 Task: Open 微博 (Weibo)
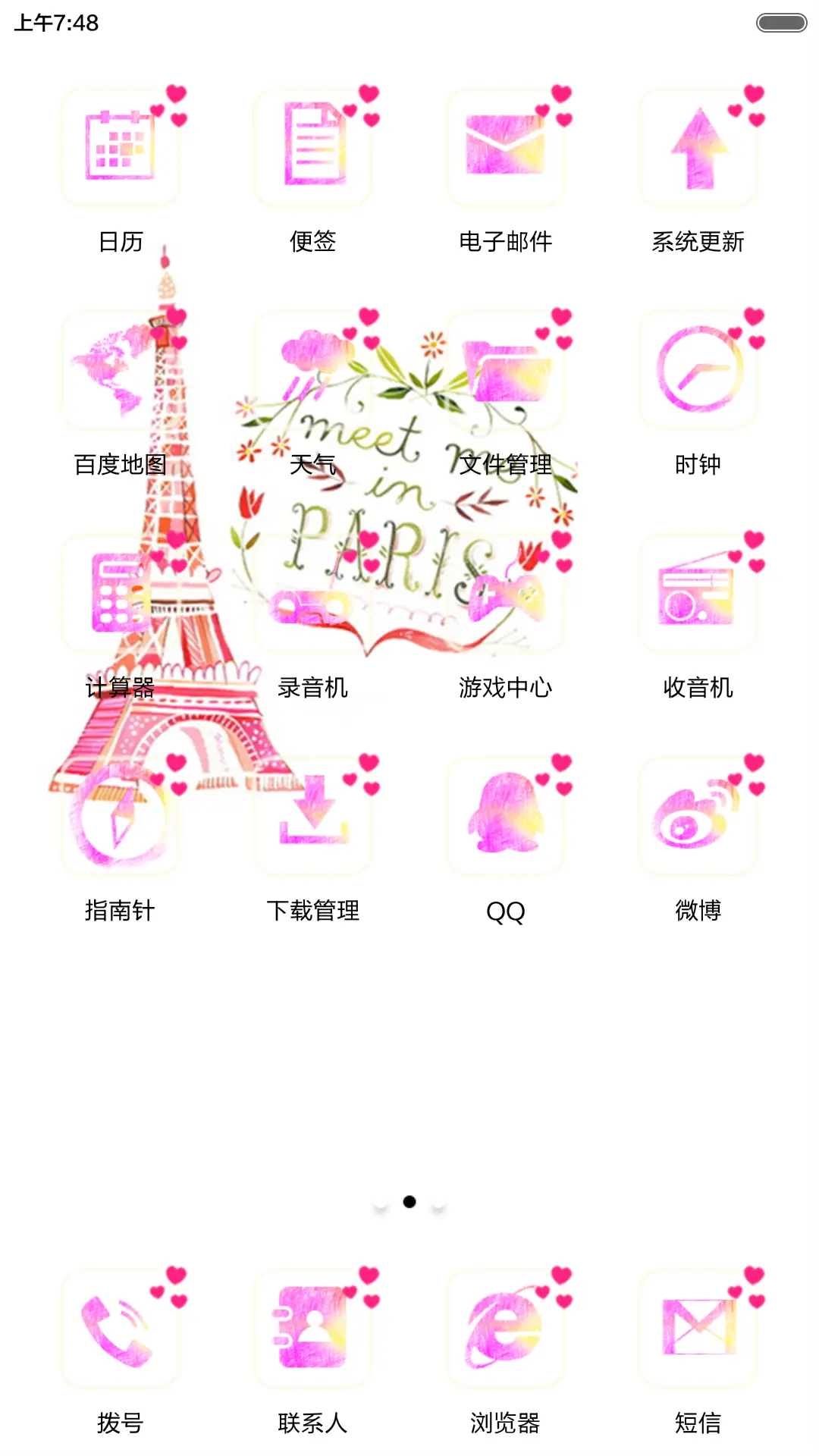[x=698, y=819]
